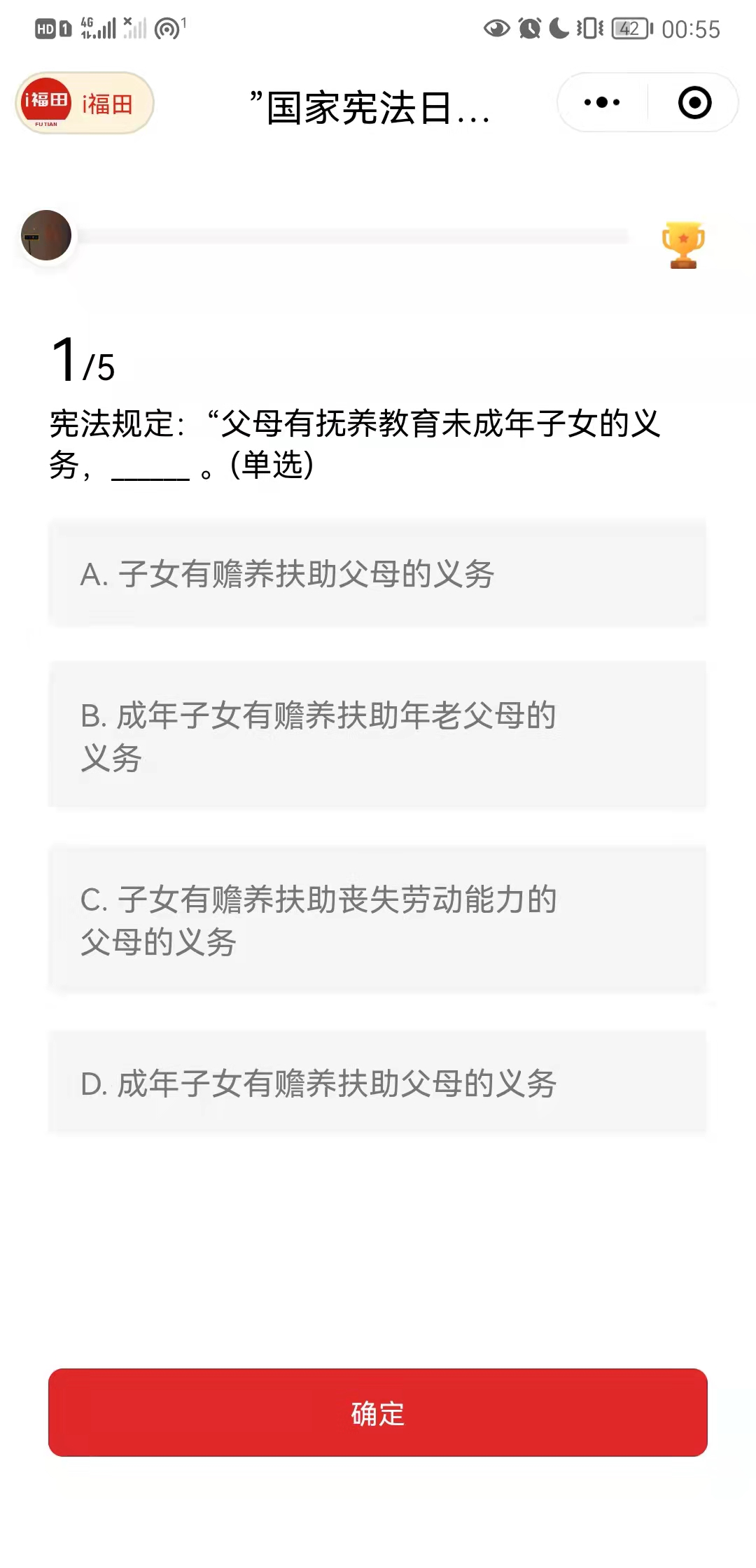Open the mini program three-dot menu
This screenshot has height=1568, width=756.
602,103
